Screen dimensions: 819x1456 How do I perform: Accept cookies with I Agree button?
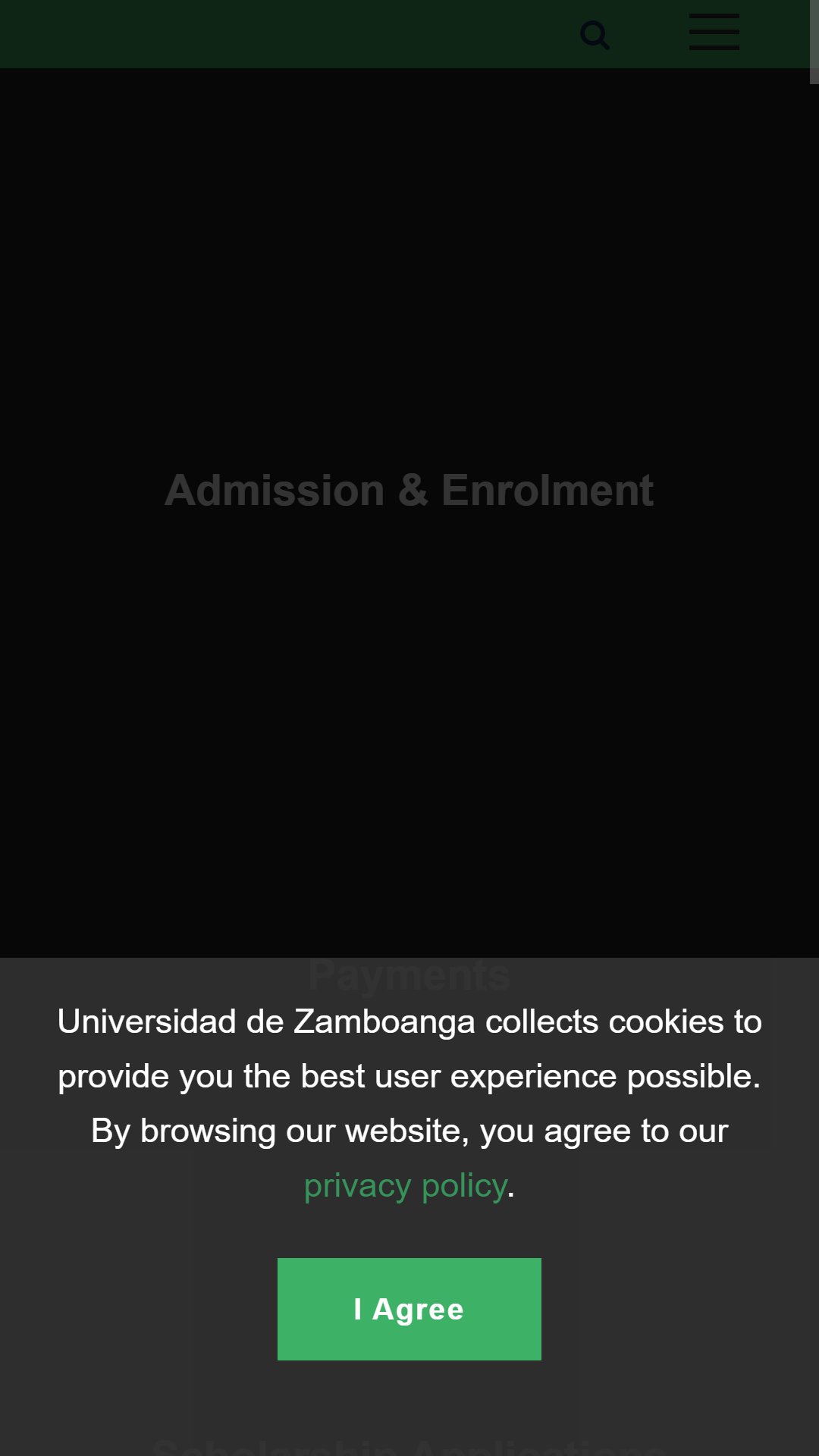[x=409, y=1309]
